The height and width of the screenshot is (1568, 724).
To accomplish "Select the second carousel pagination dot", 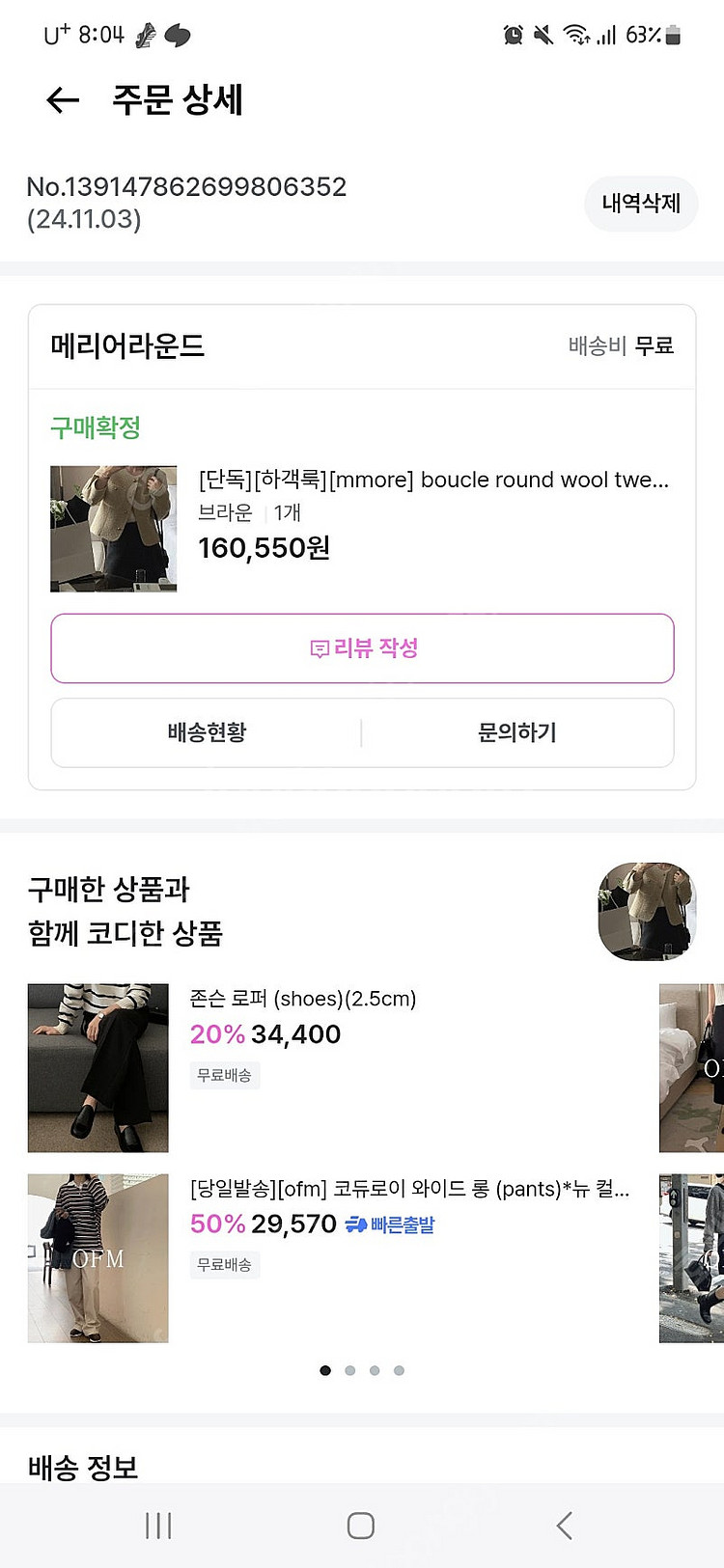I will point(349,1369).
